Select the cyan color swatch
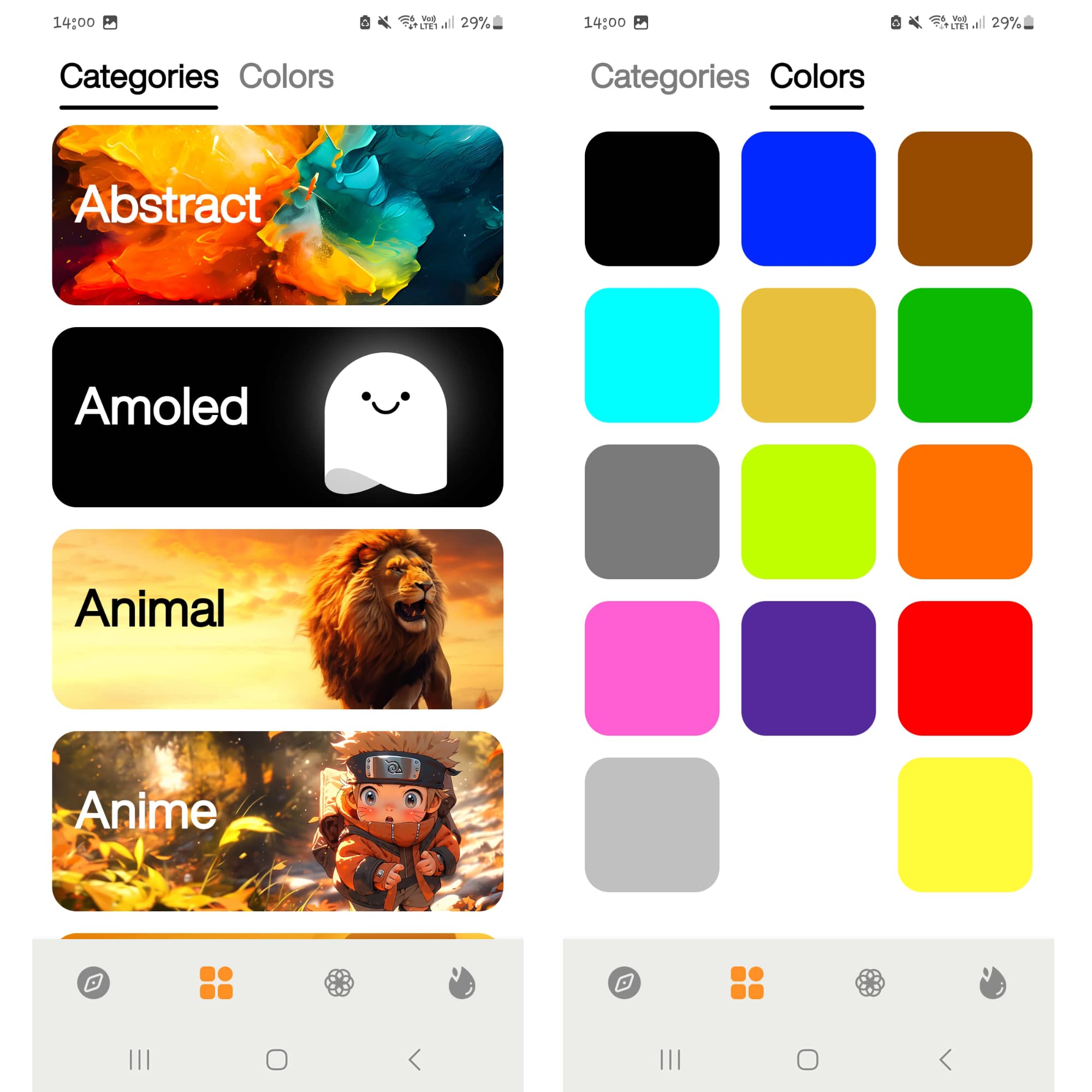This screenshot has height=1092, width=1092. [x=652, y=355]
